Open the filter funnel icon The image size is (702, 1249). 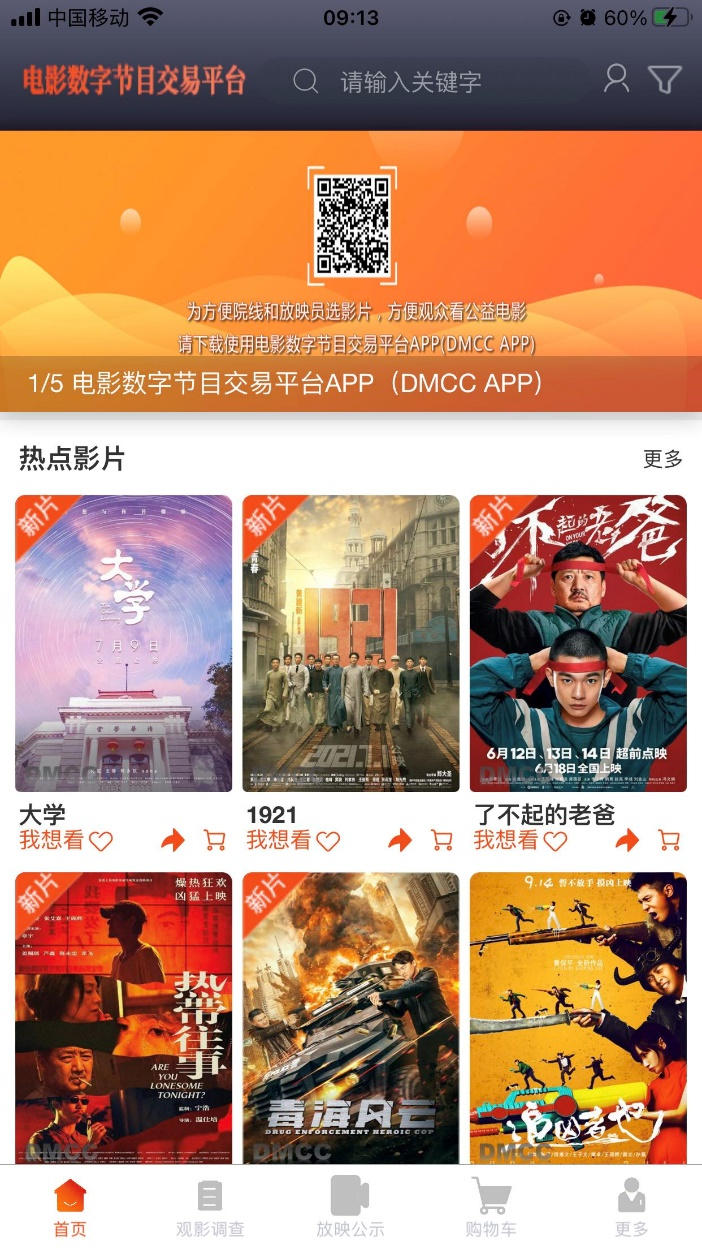[665, 79]
